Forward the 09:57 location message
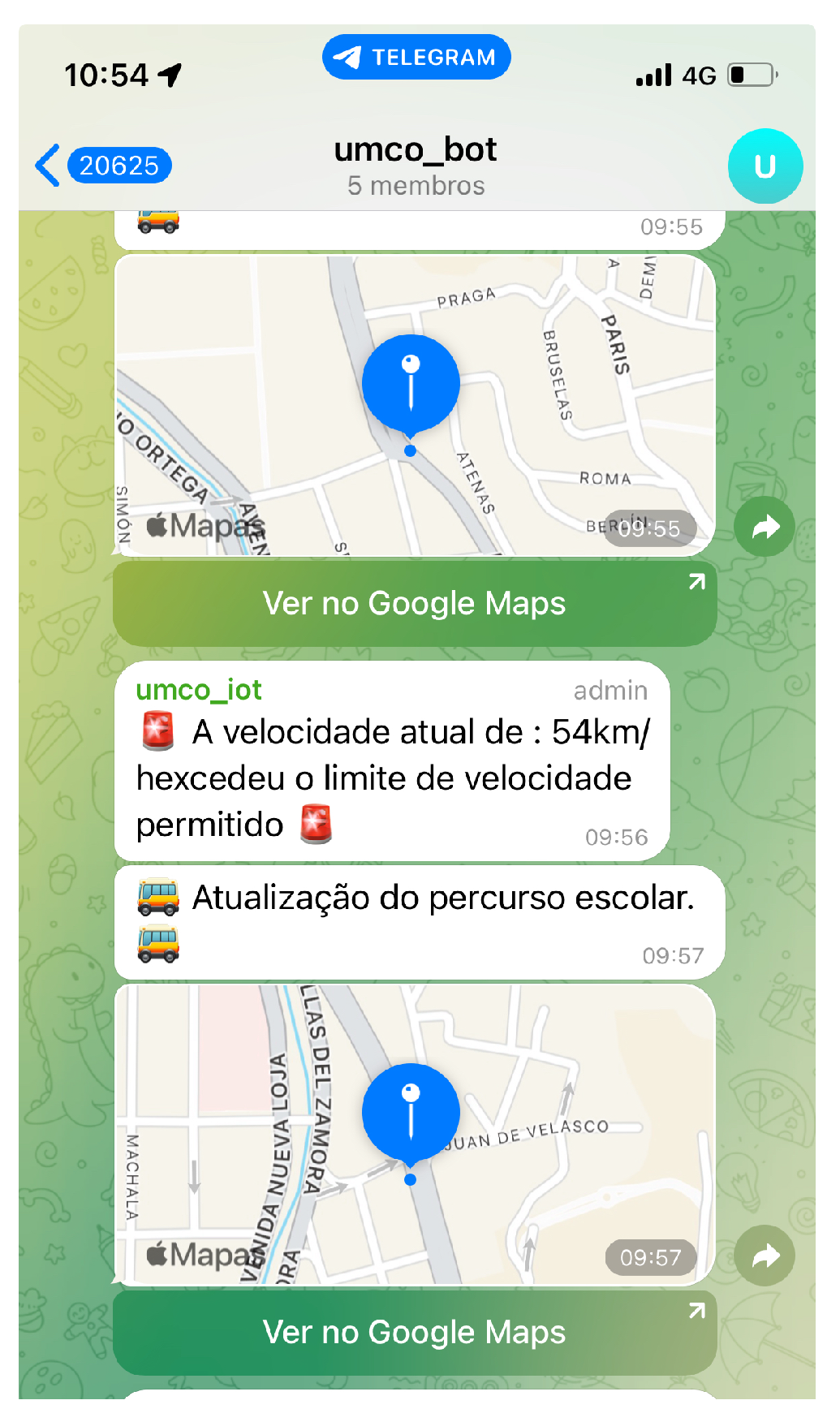The image size is (840, 1426). click(764, 1256)
